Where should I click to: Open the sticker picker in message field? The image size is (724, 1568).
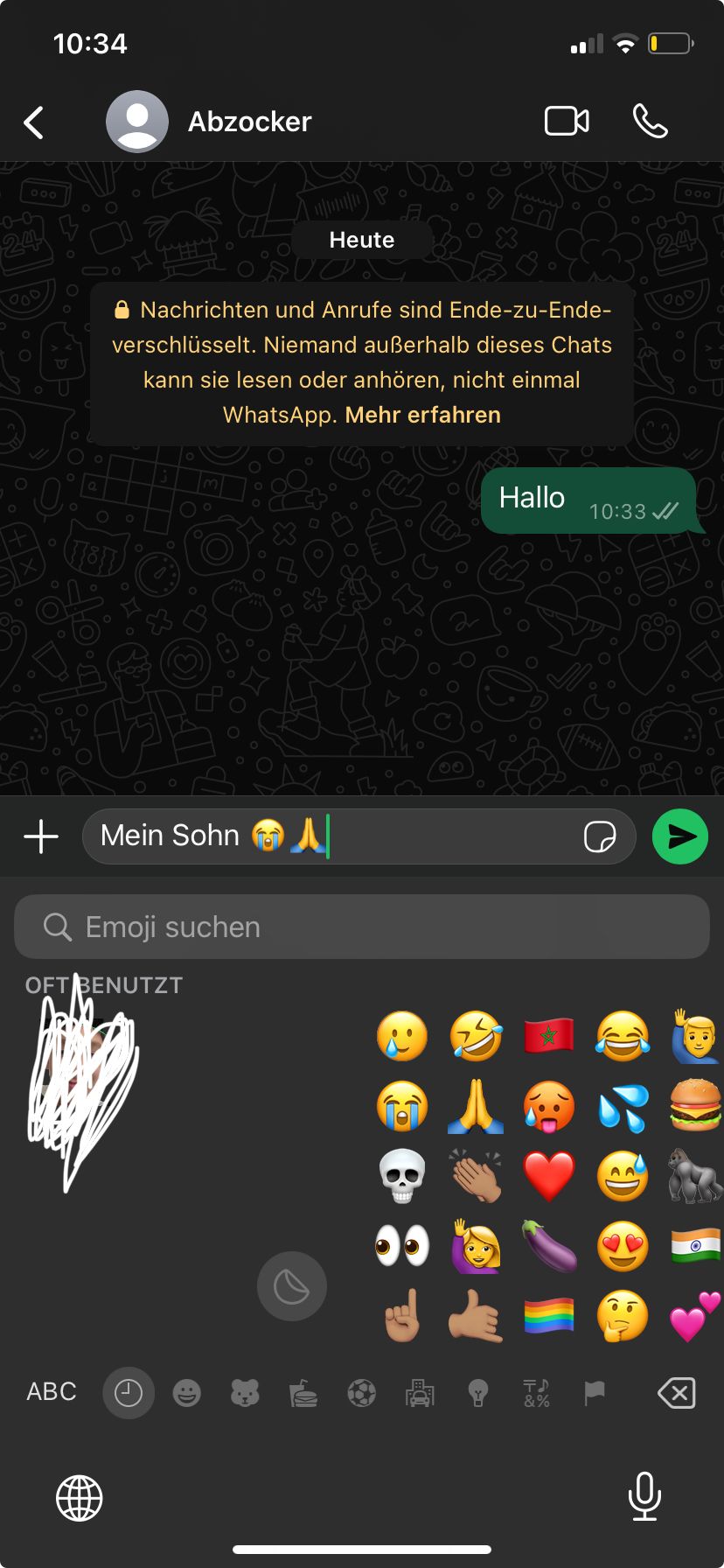tap(599, 836)
